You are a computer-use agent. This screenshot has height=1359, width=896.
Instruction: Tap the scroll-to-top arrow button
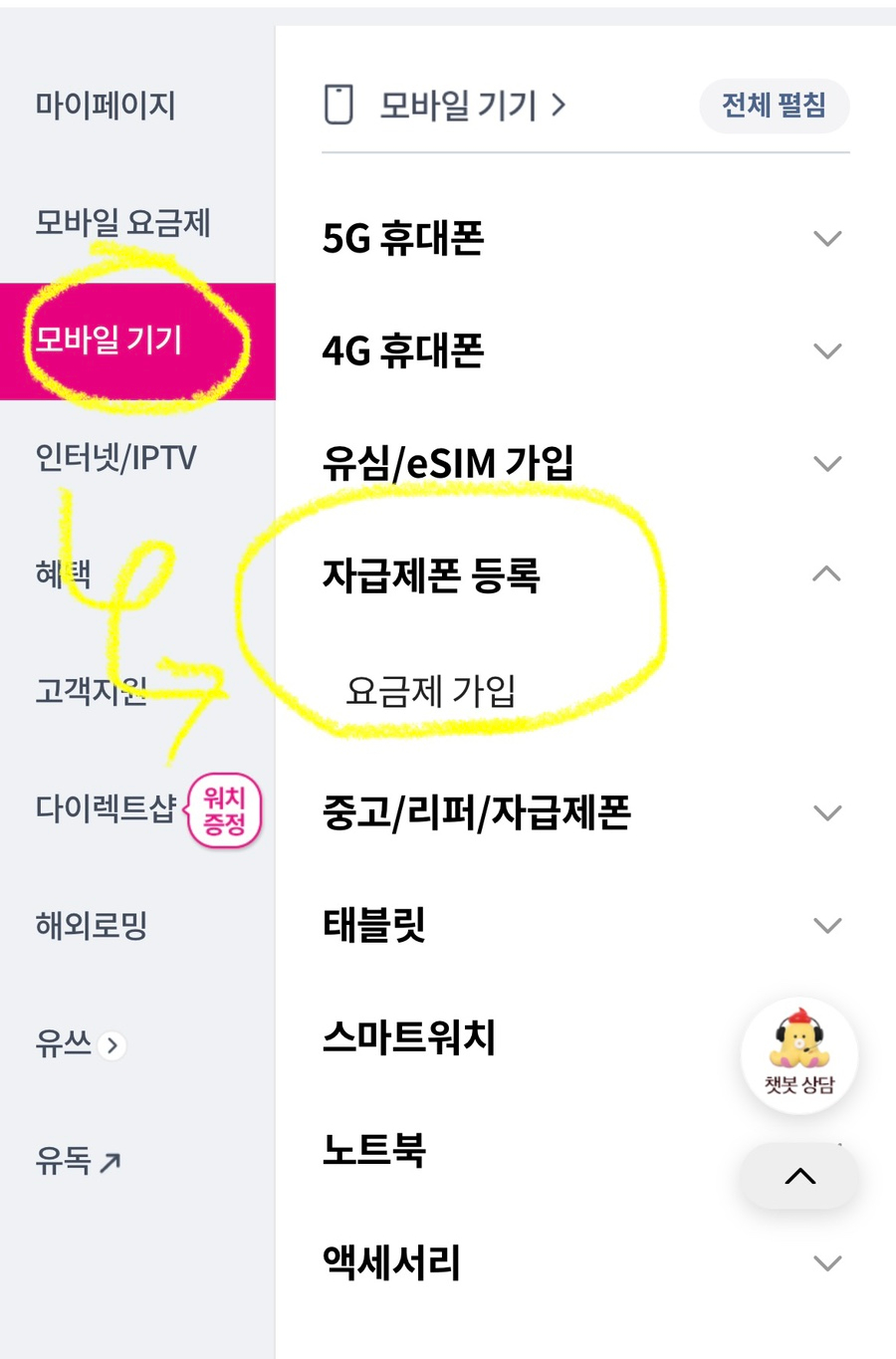(x=799, y=1176)
